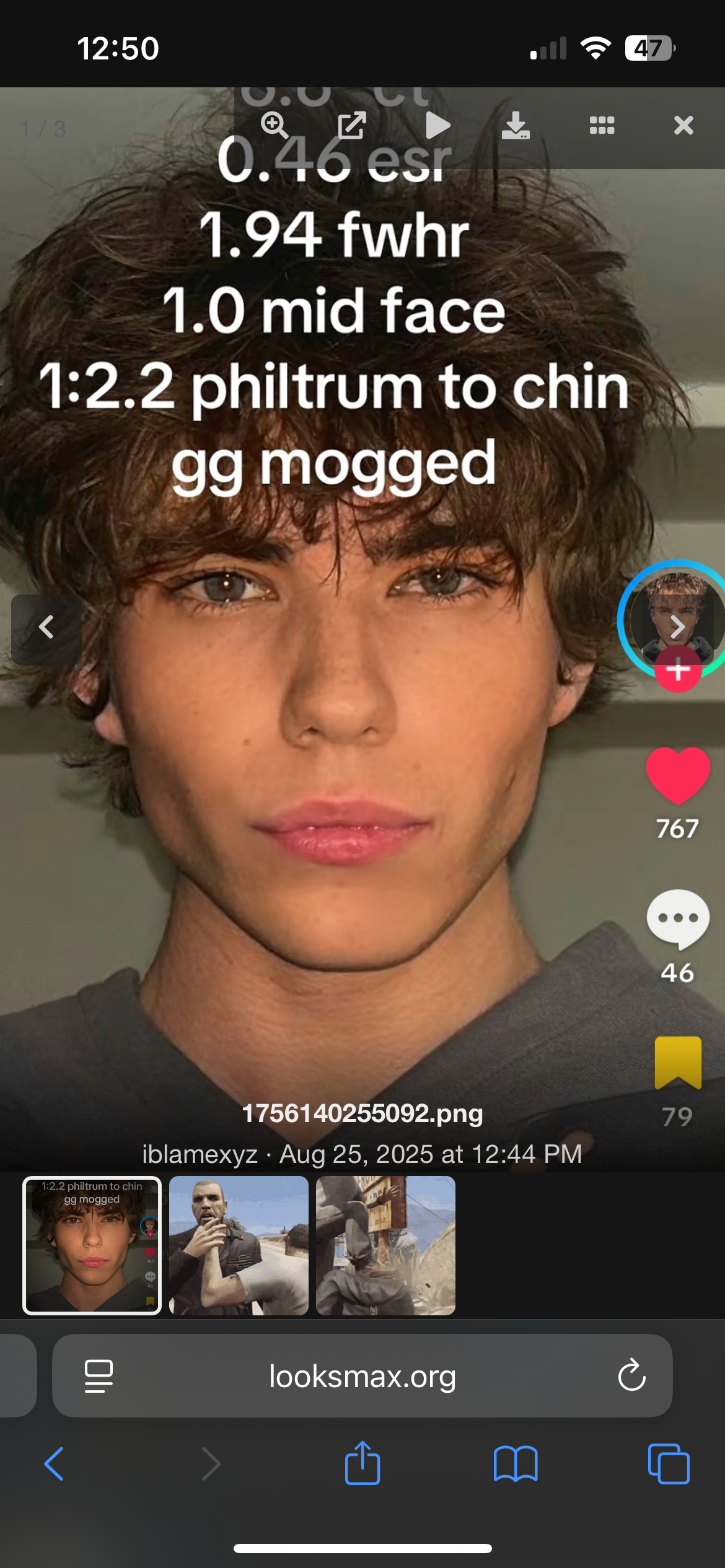The width and height of the screenshot is (725, 1568).
Task: Go to the previous image
Action: tap(46, 629)
